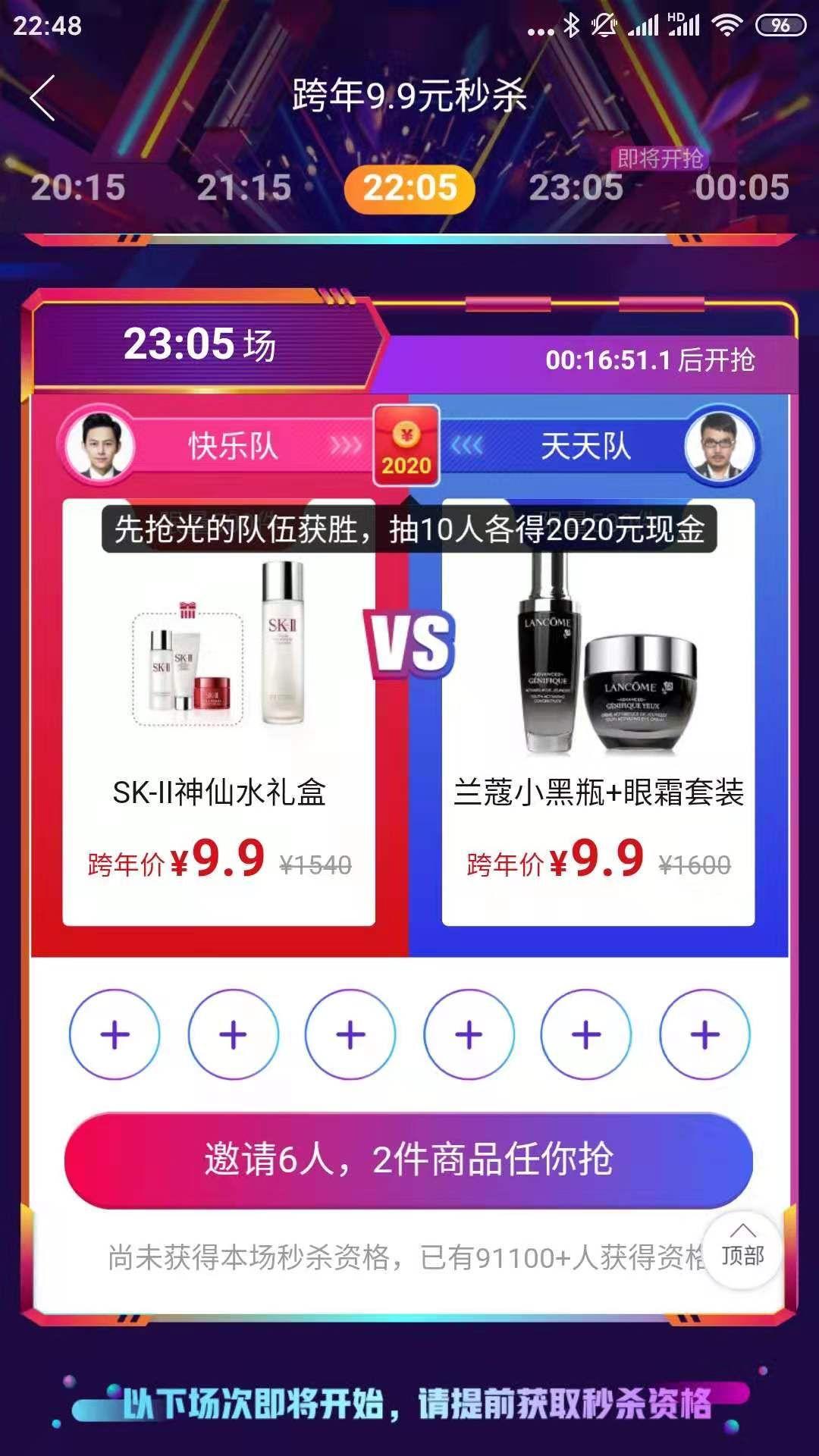This screenshot has height=1456, width=819.
Task: Select the 21:15 time slot
Action: click(x=243, y=187)
